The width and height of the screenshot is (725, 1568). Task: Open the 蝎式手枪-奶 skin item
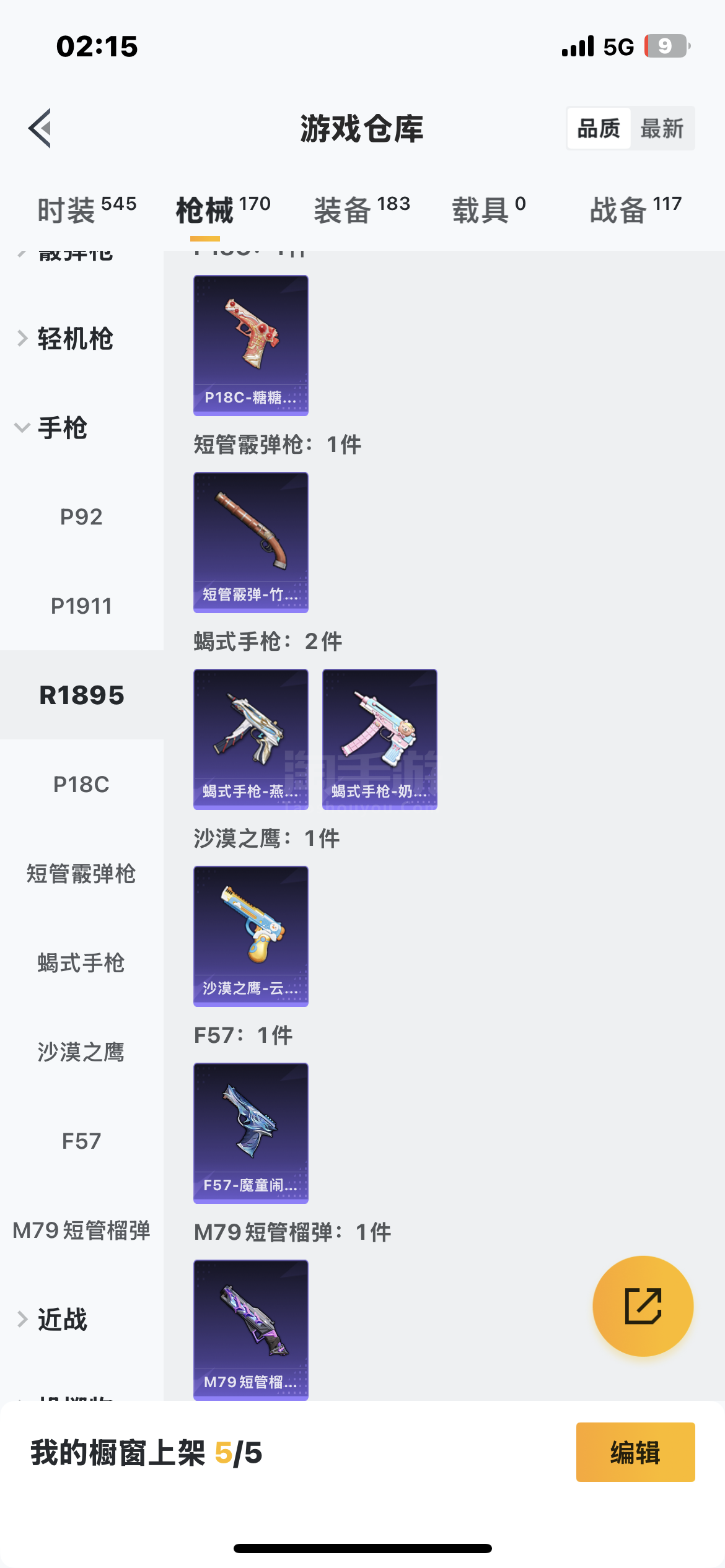tap(379, 739)
